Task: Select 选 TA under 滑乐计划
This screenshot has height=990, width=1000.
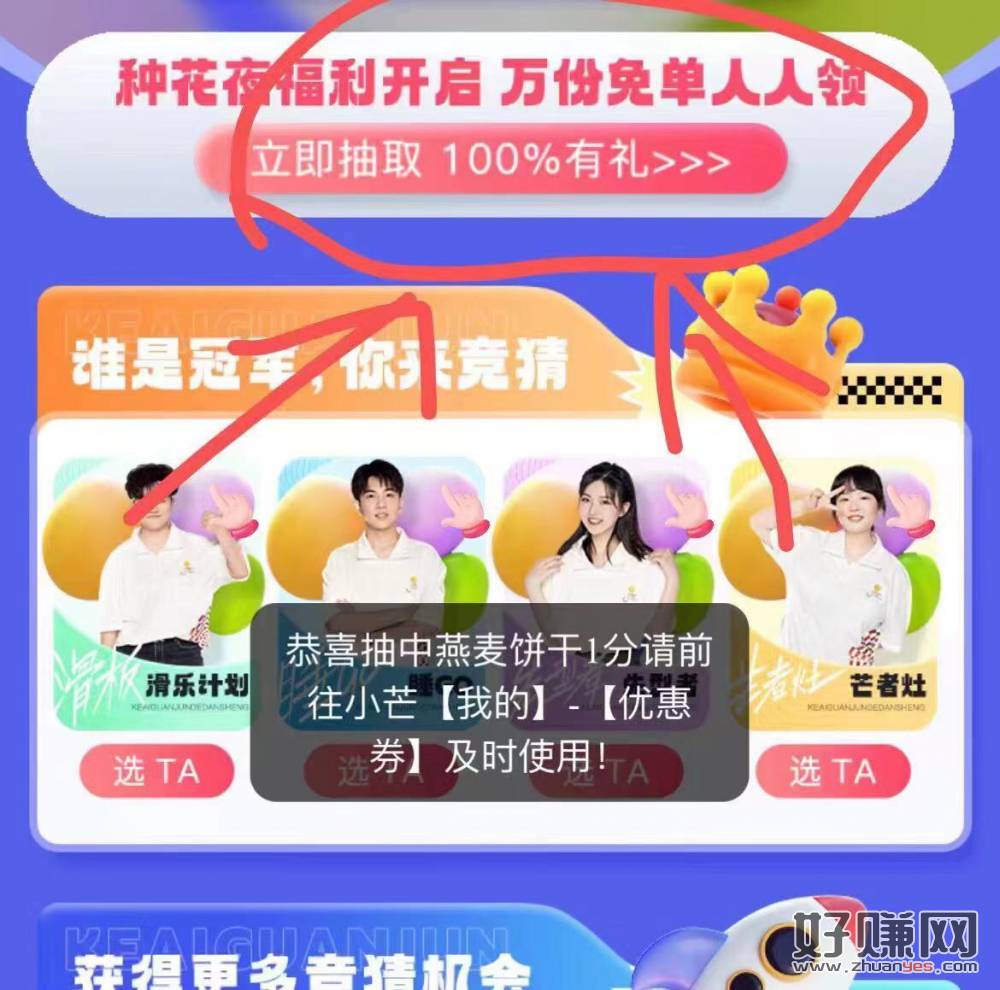Action: pos(155,771)
